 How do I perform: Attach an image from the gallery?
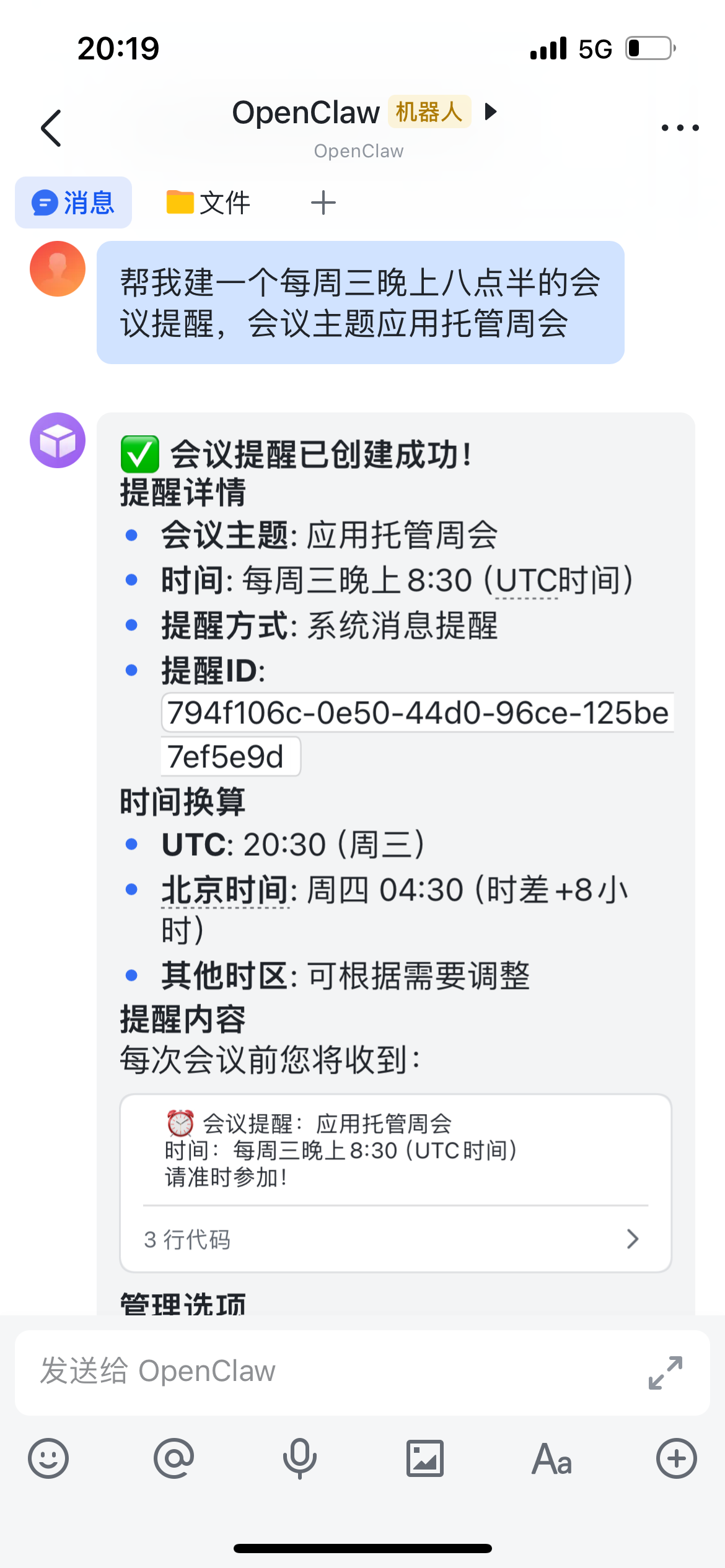[425, 1458]
